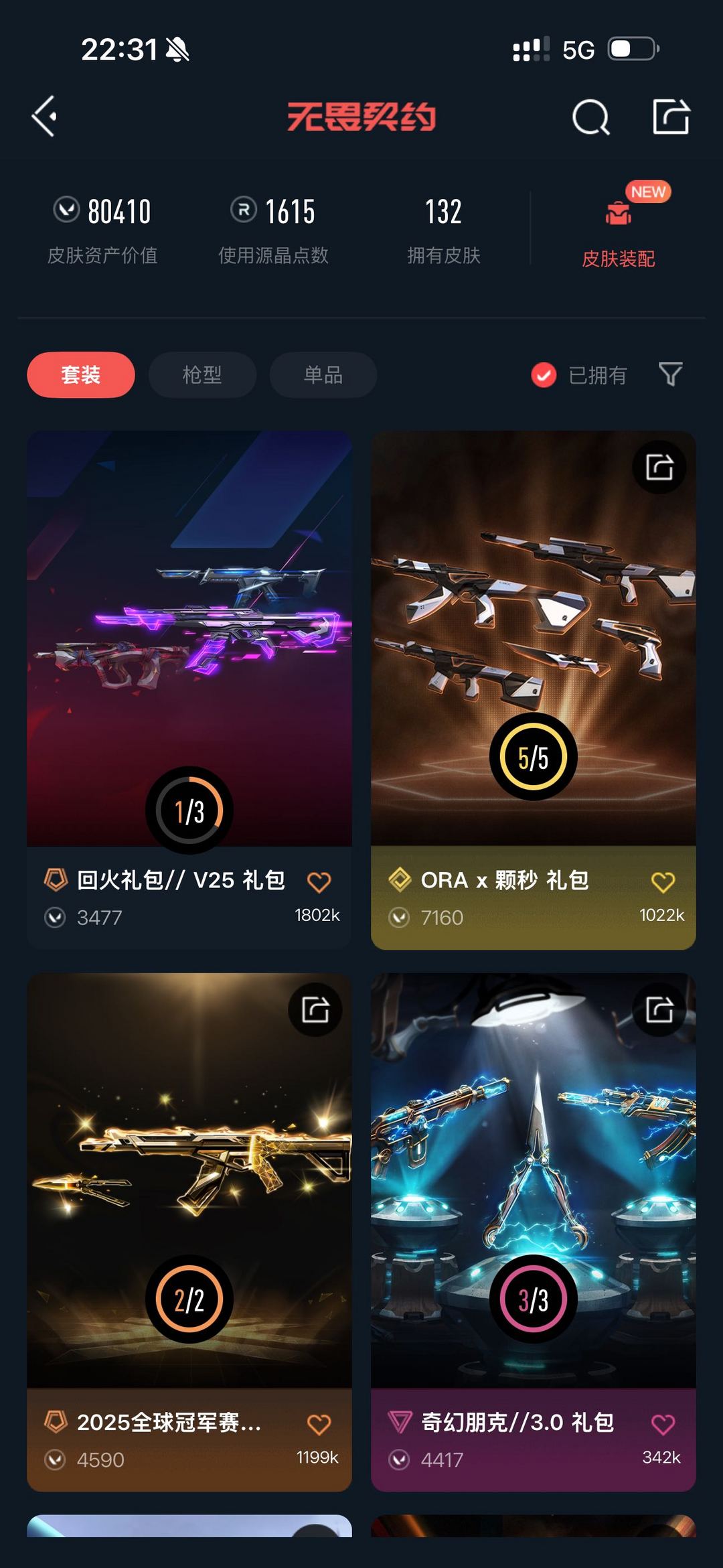This screenshot has width=723, height=1568.
Task: Share the 奇幻朋克//3.0 礼包 bundle
Action: click(x=659, y=1009)
